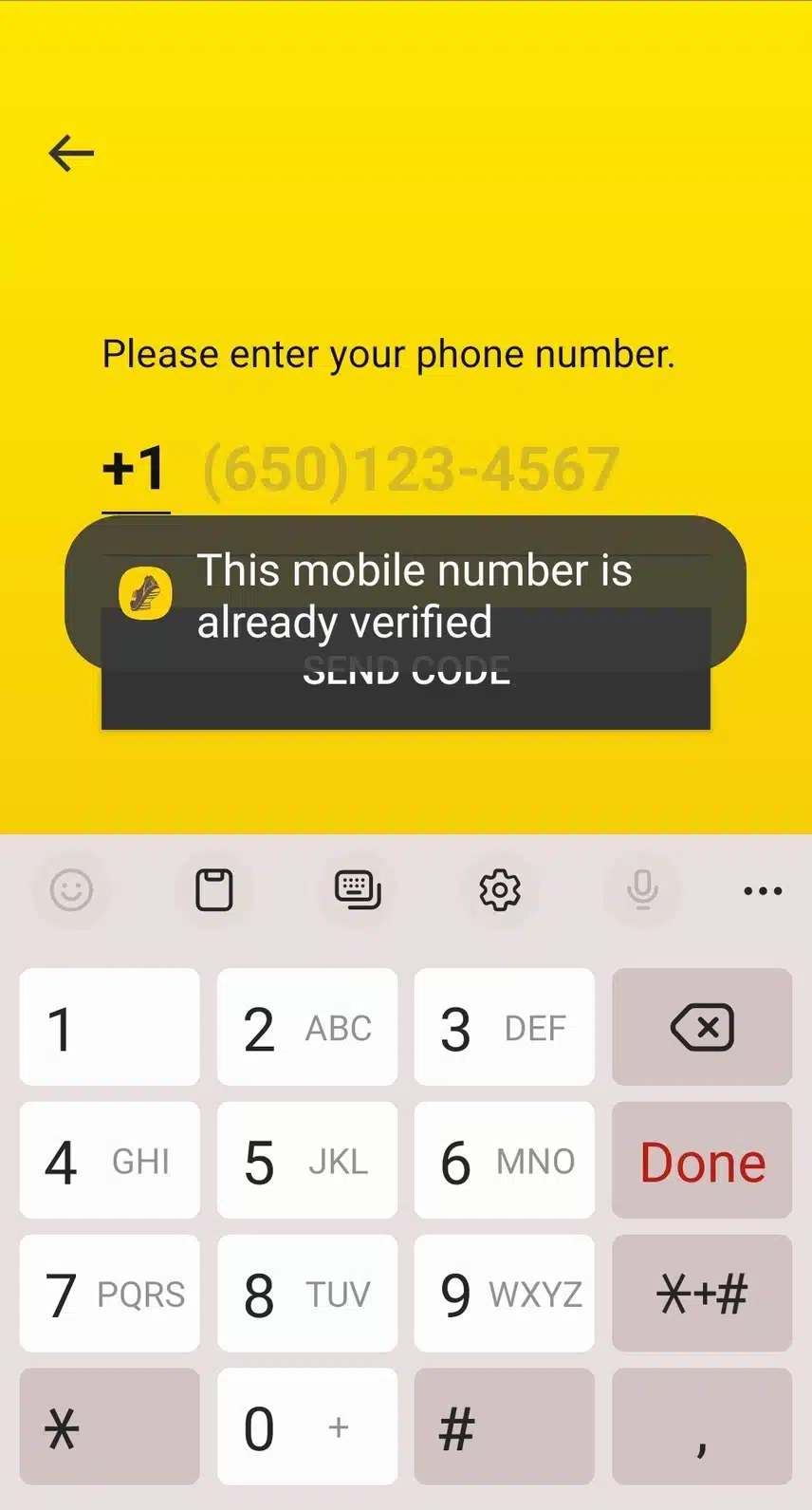Open more keyboard toolbar options
Image resolution: width=812 pixels, height=1510 pixels.
[x=763, y=890]
